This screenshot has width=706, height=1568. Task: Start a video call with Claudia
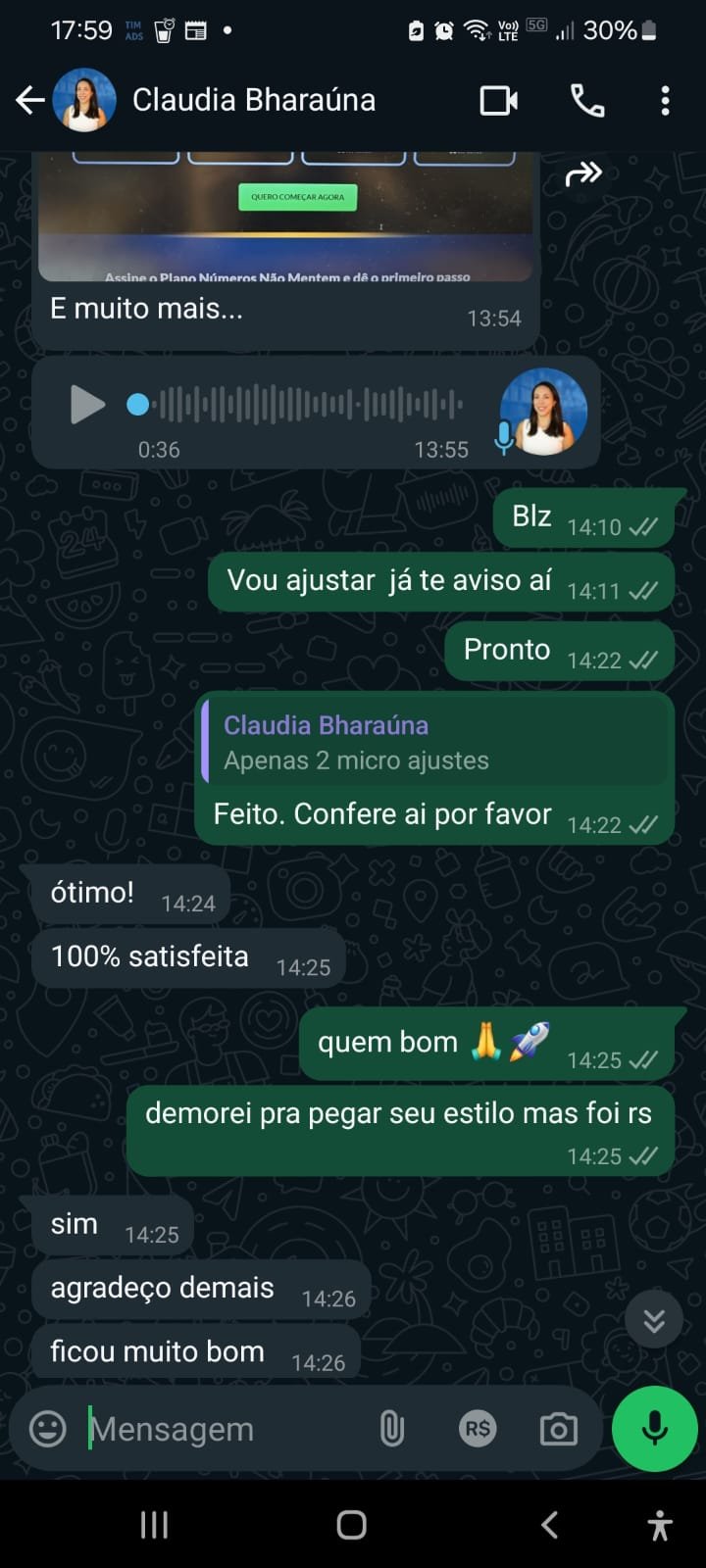[498, 100]
